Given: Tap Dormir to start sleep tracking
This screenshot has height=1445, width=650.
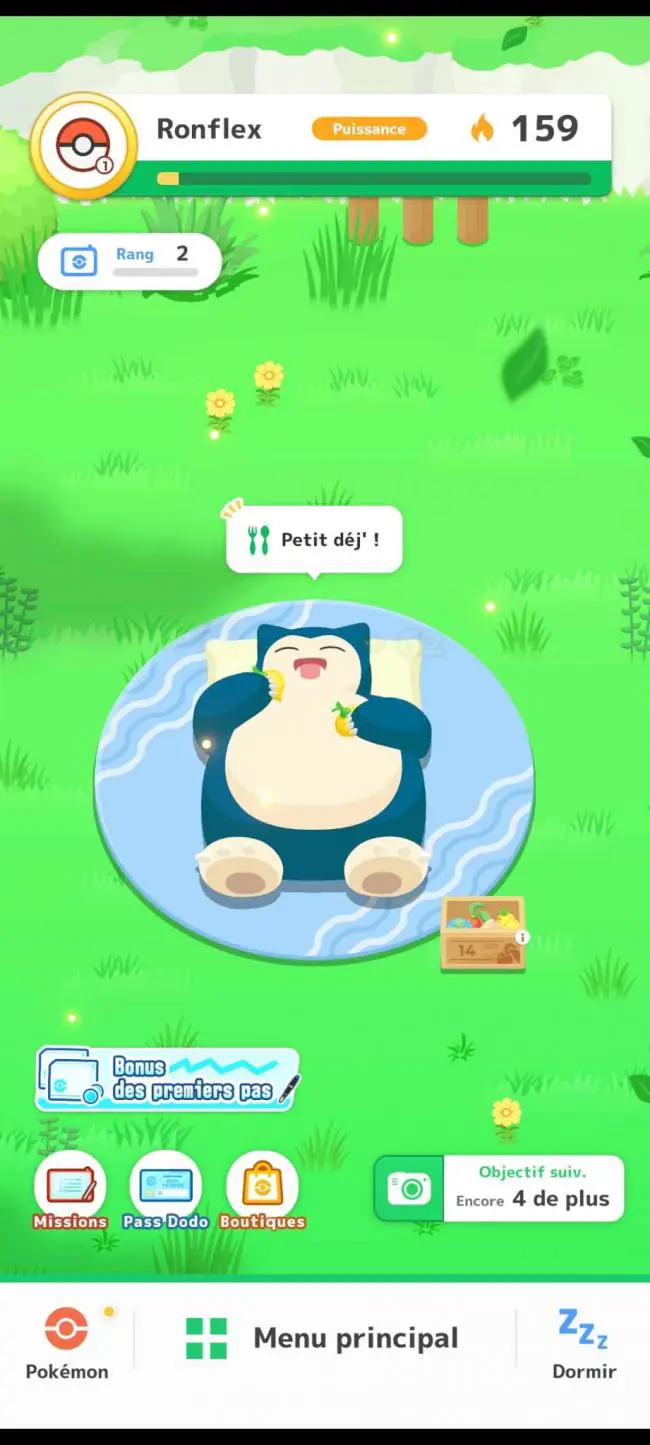Looking at the screenshot, I should [x=584, y=1343].
